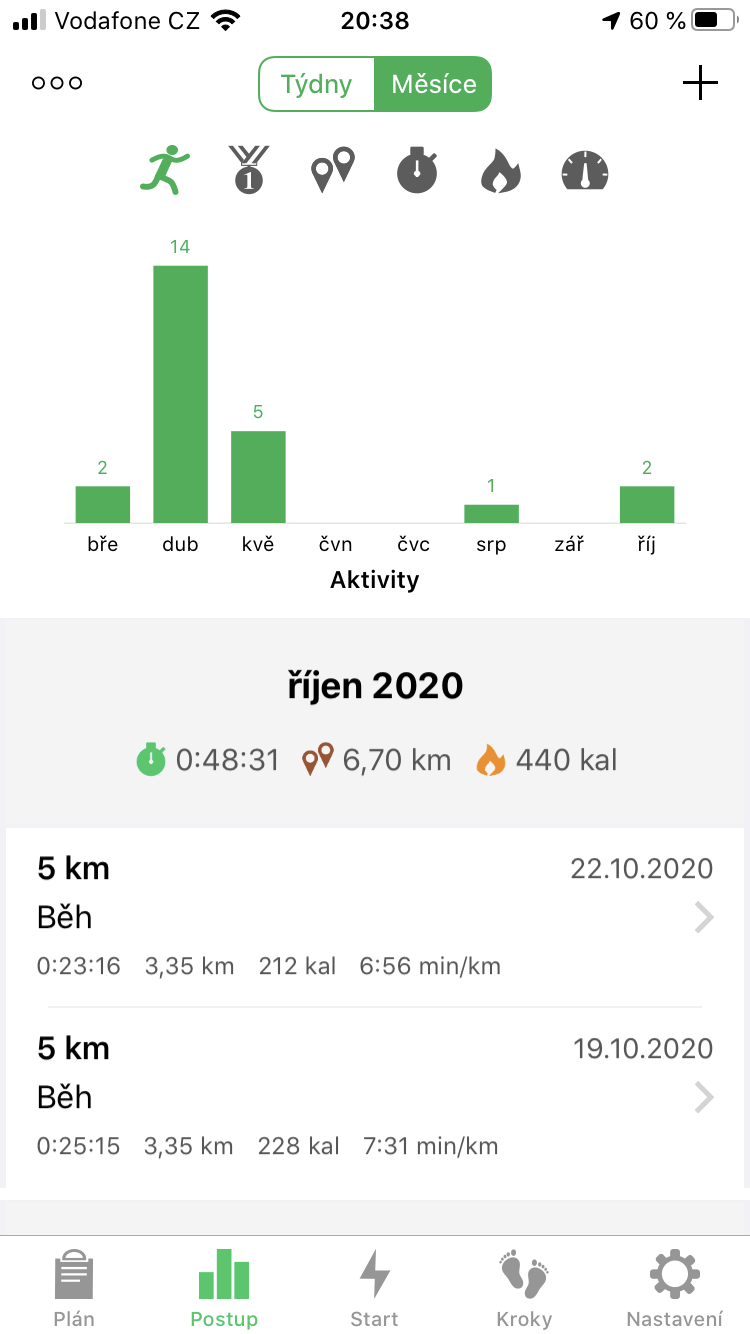Open the Běh run from 19.10.2020
This screenshot has width=750, height=1334.
[x=375, y=1097]
